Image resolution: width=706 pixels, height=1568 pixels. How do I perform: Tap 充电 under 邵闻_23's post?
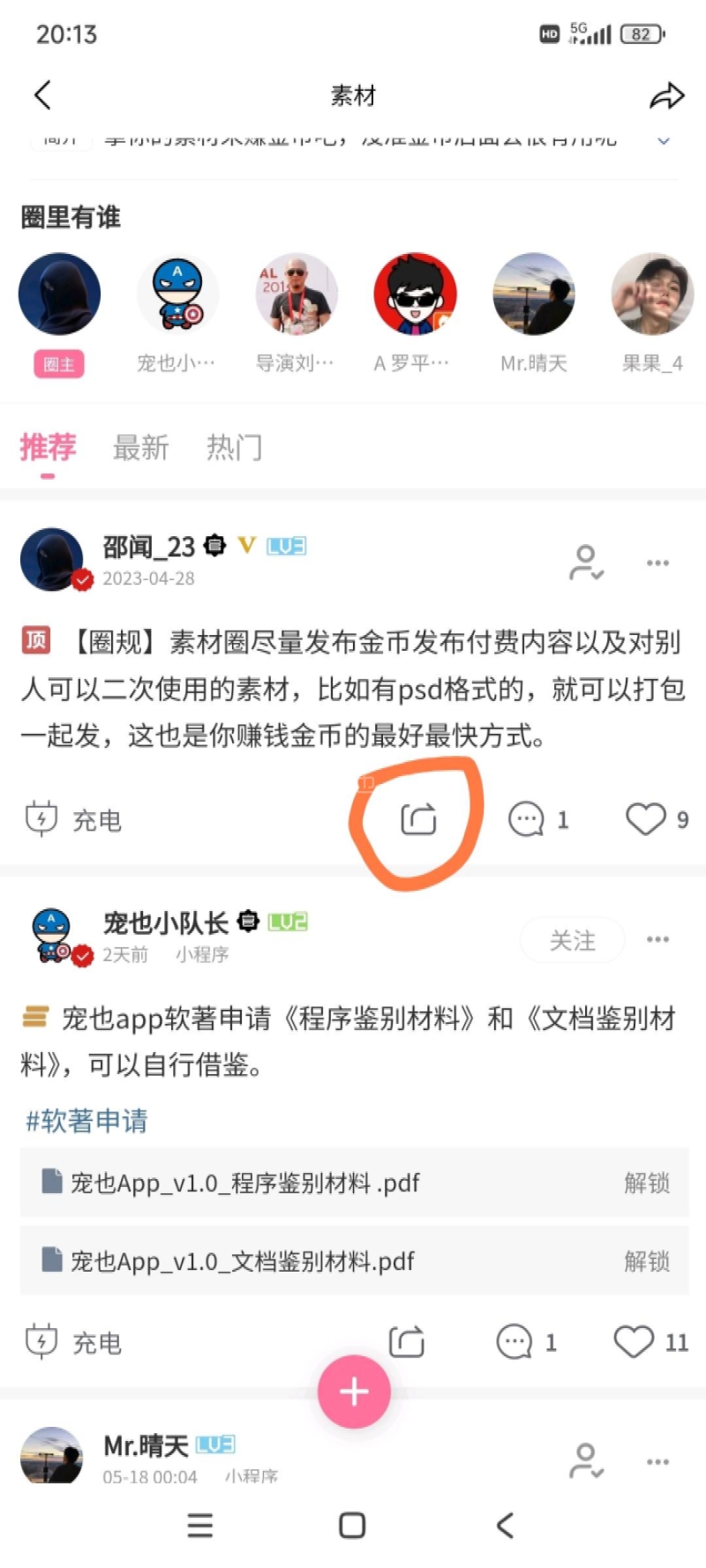coord(74,820)
